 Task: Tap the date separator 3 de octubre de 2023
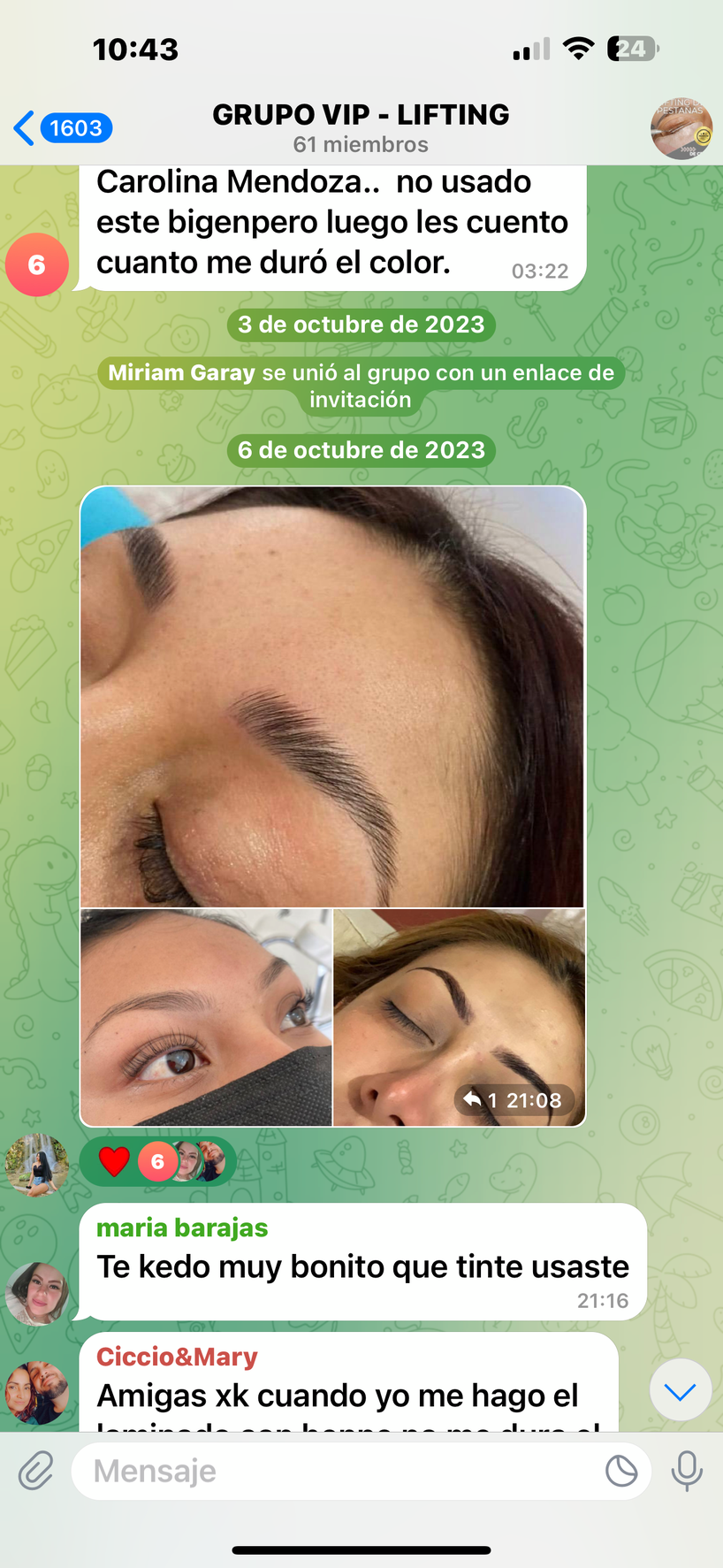pos(361,324)
